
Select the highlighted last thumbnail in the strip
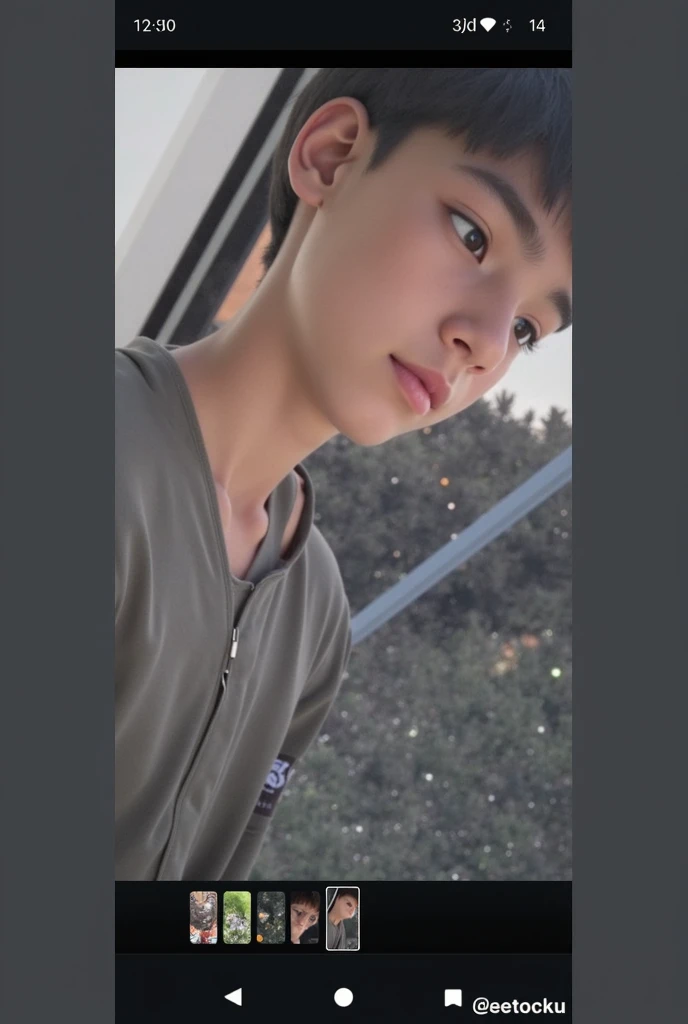[342, 918]
